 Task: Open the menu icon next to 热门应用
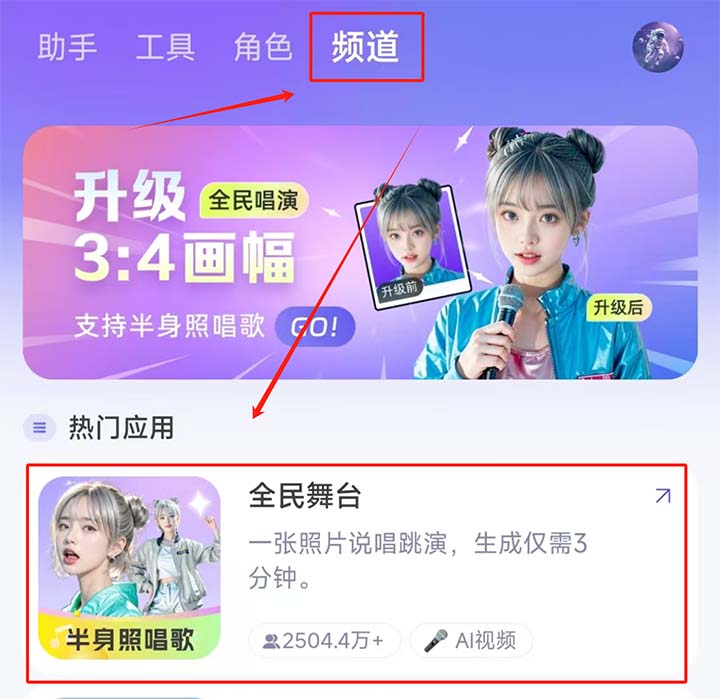click(x=40, y=429)
